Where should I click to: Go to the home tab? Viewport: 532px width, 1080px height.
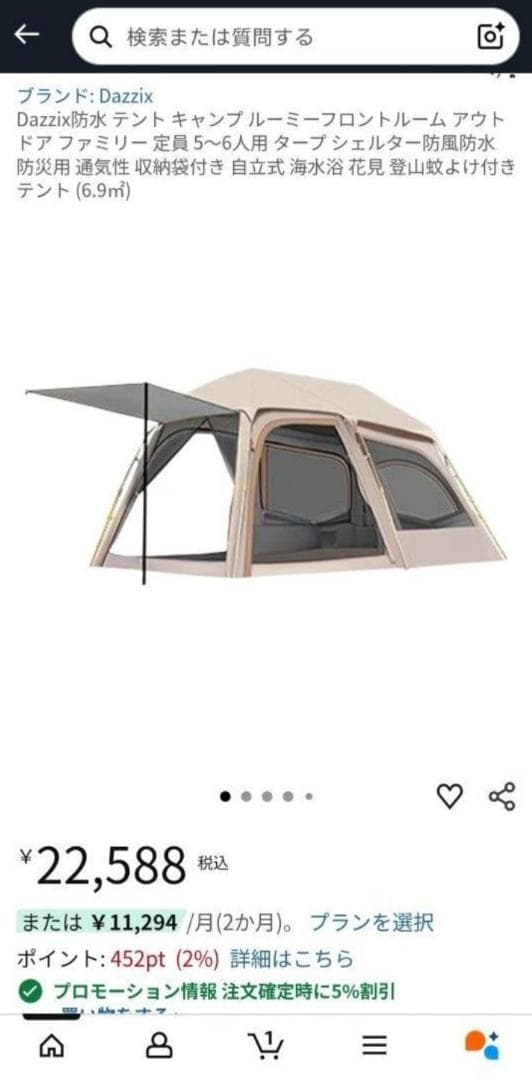[x=52, y=1046]
